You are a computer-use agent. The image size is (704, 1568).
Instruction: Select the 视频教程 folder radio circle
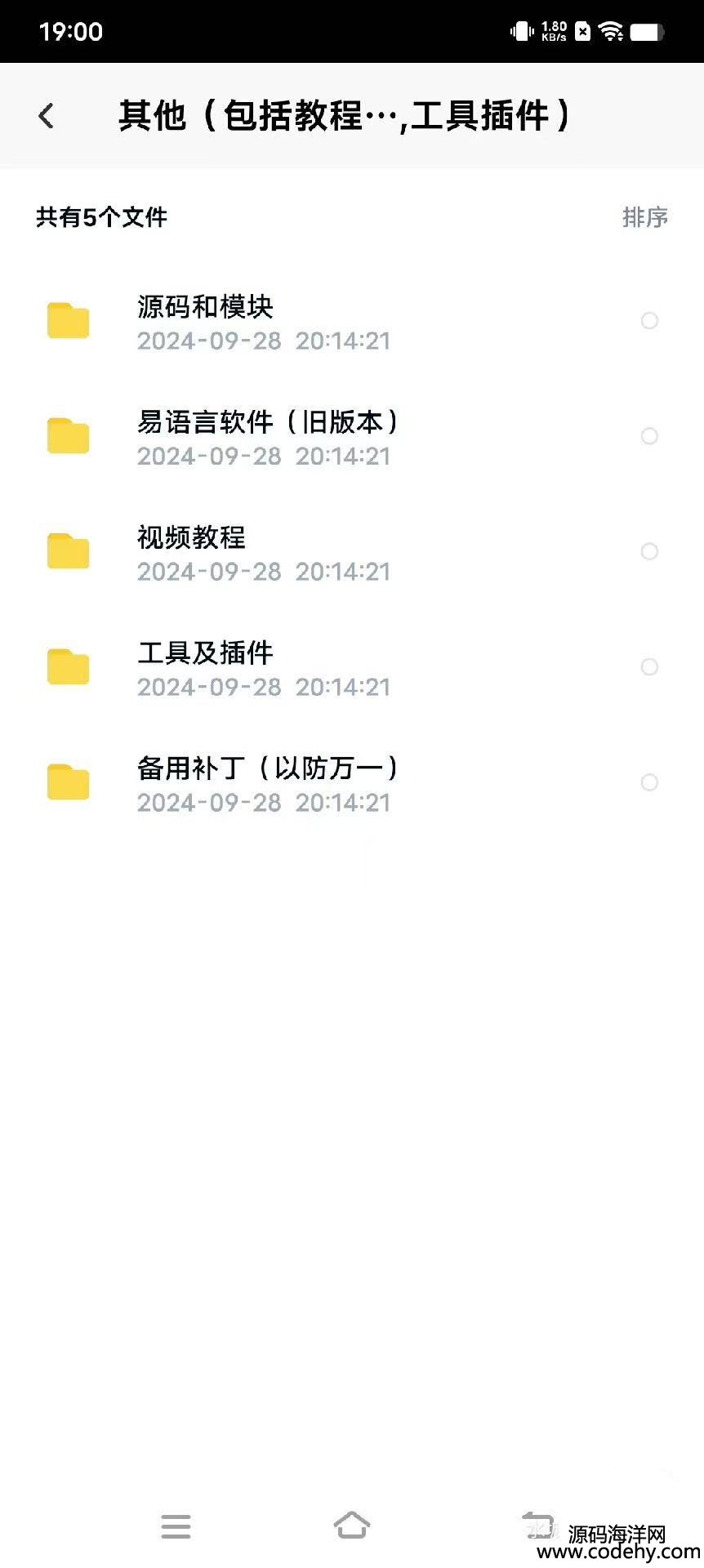[649, 551]
